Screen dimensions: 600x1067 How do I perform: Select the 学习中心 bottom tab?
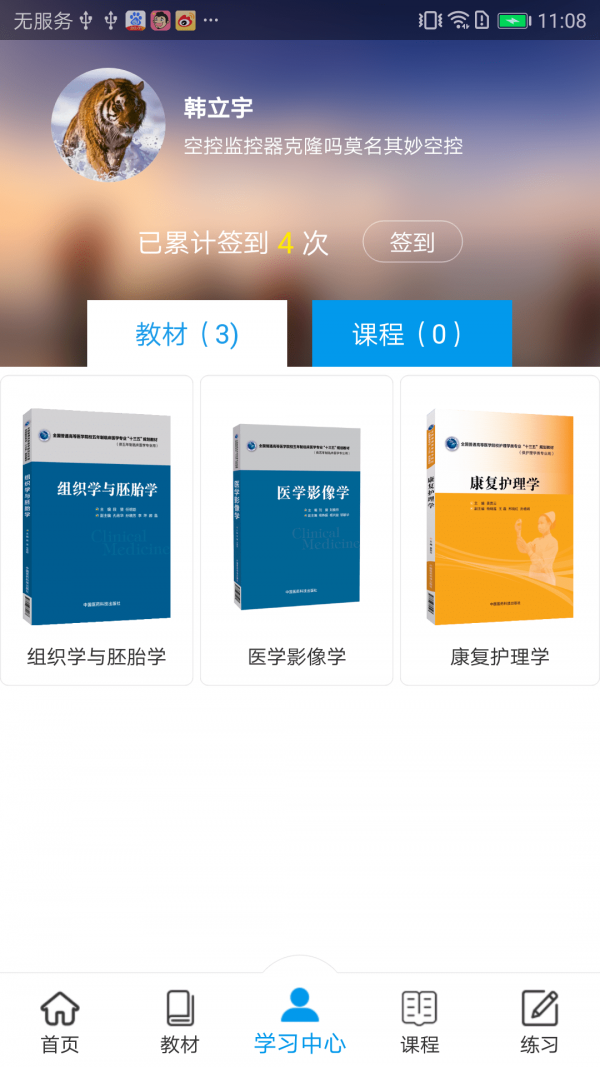click(300, 1022)
